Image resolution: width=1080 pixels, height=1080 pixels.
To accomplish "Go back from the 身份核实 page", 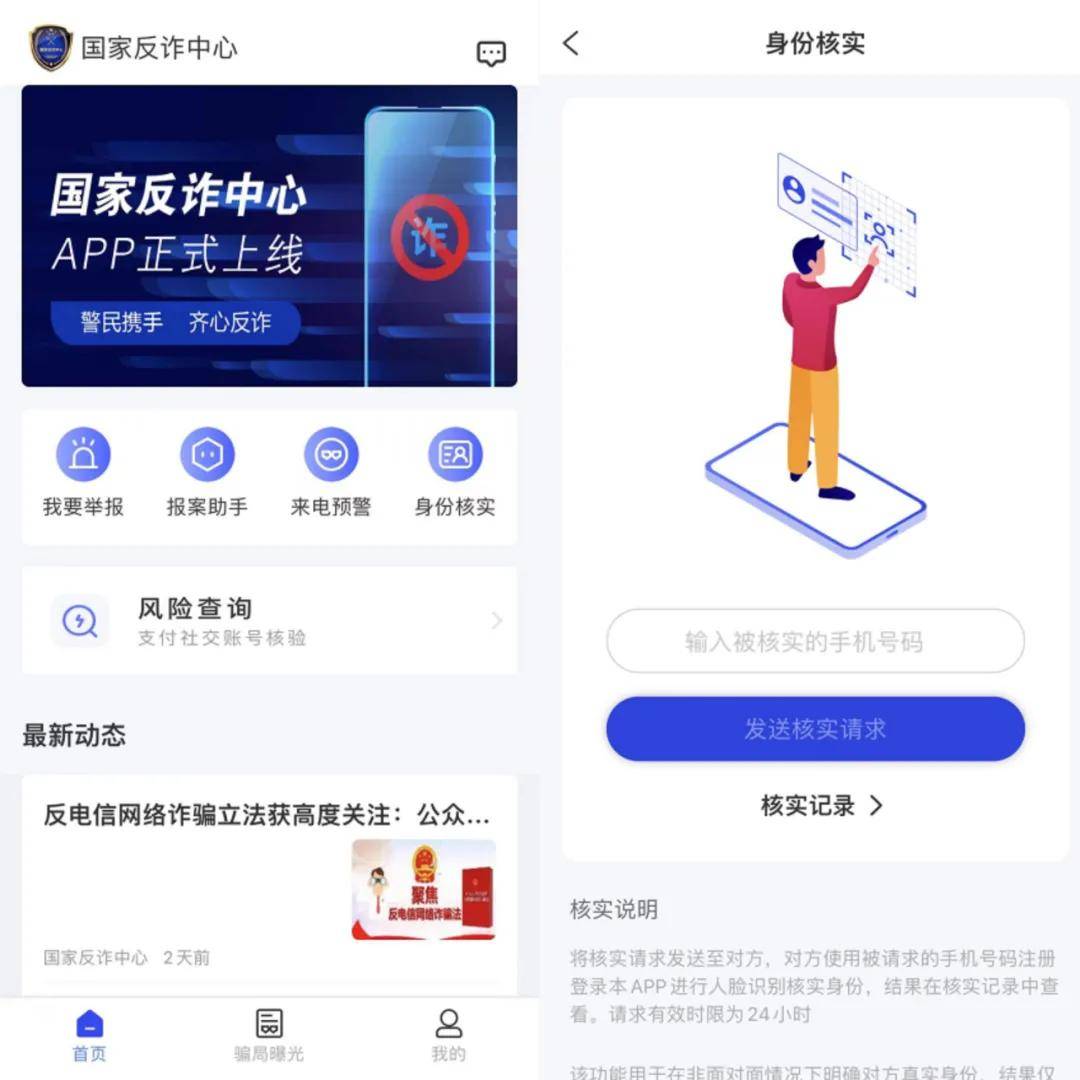I will tap(571, 43).
